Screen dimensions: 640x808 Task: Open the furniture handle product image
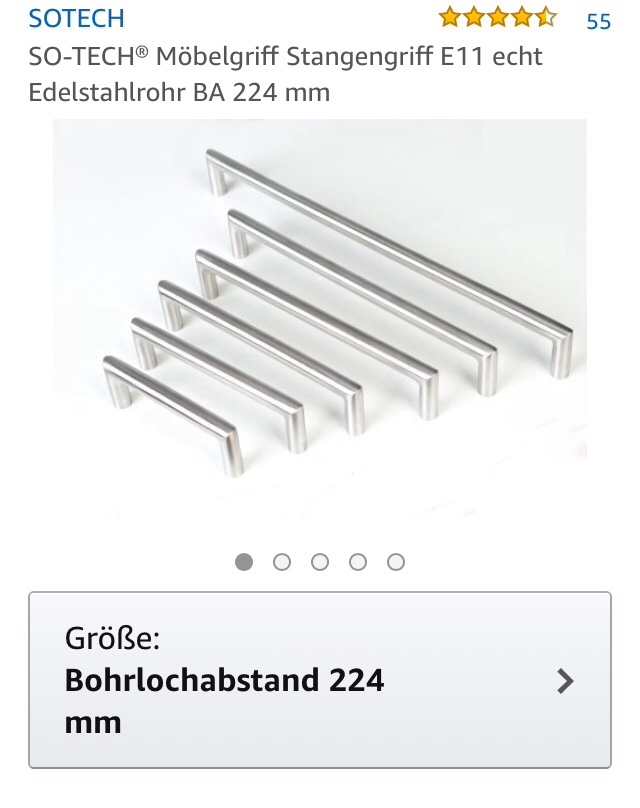(320, 320)
